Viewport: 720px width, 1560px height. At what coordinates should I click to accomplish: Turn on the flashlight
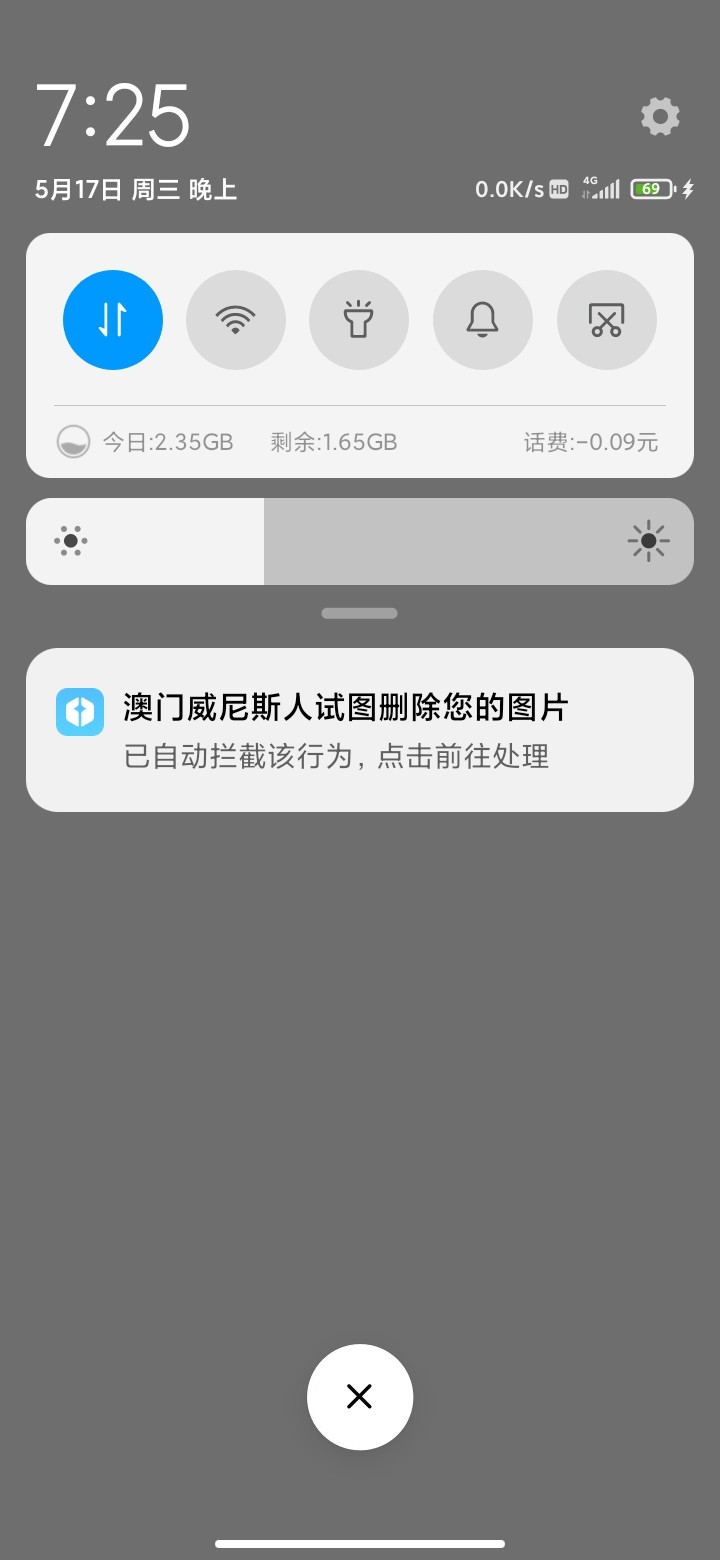[359, 320]
